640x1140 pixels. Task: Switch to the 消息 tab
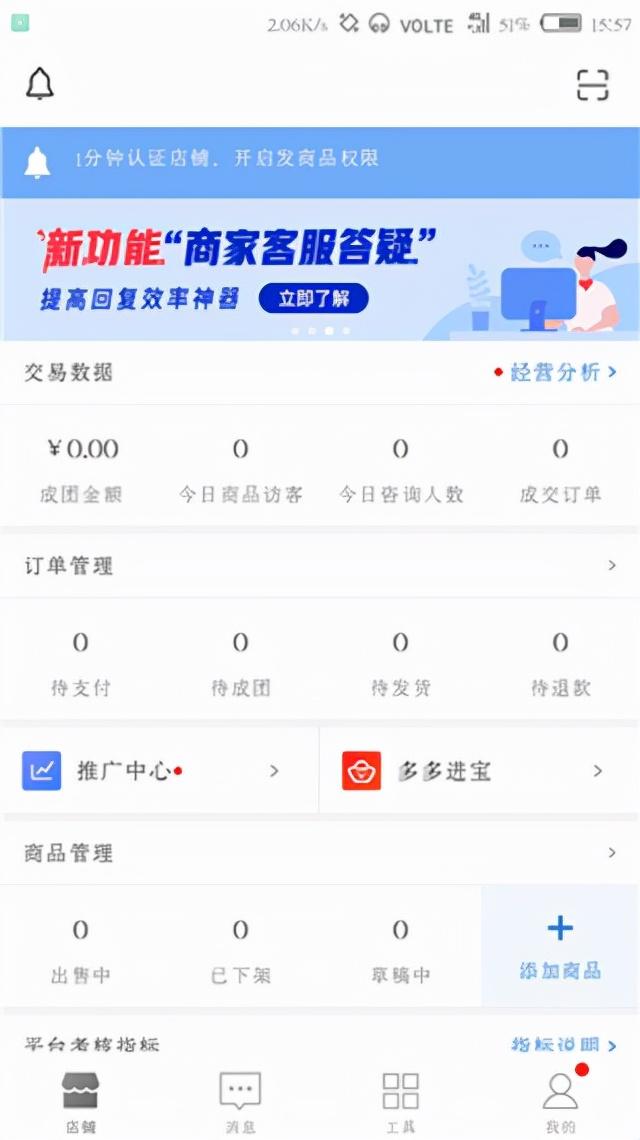[240, 1101]
